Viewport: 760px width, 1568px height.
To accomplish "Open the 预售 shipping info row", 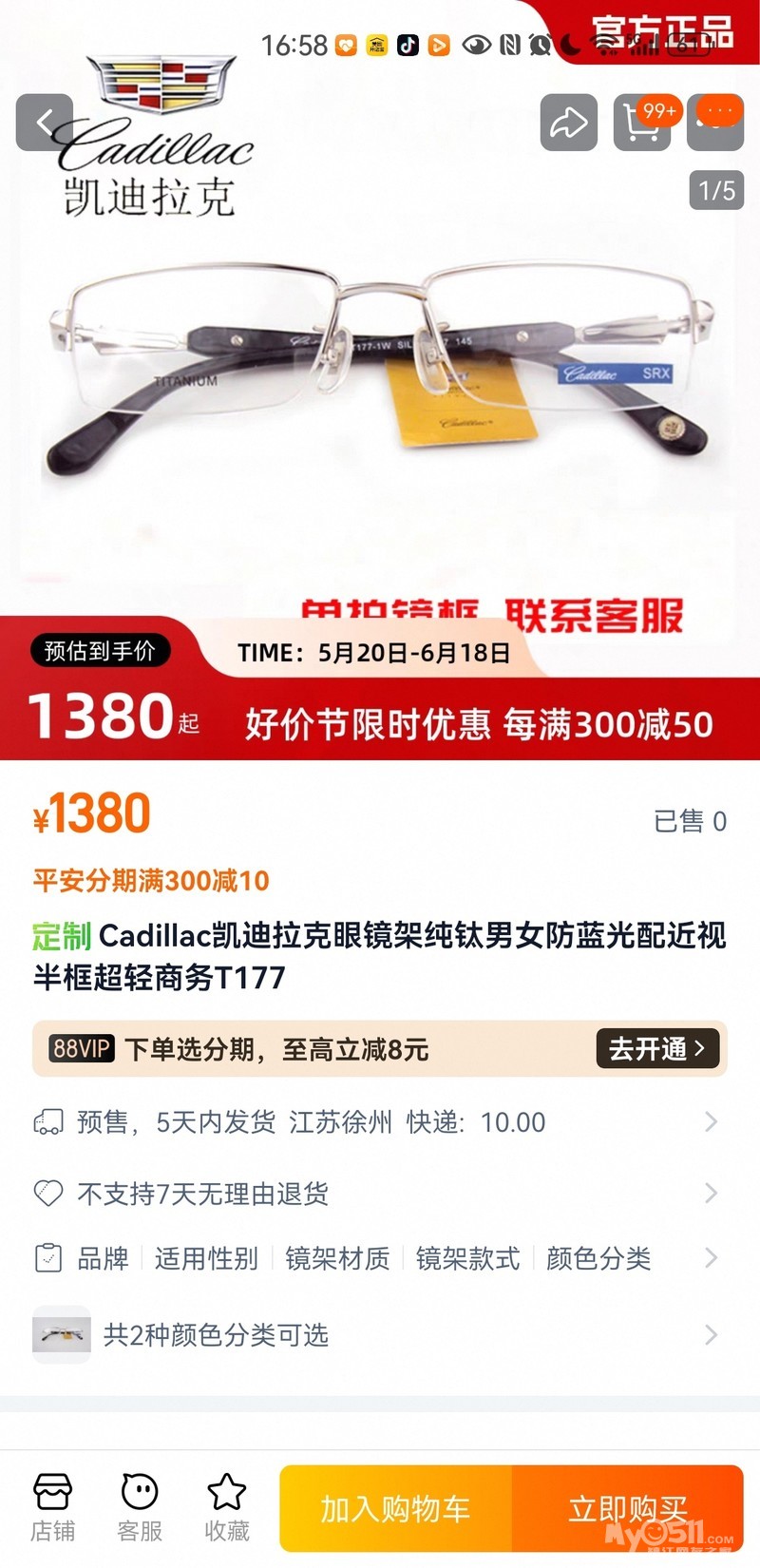I will (x=380, y=1122).
